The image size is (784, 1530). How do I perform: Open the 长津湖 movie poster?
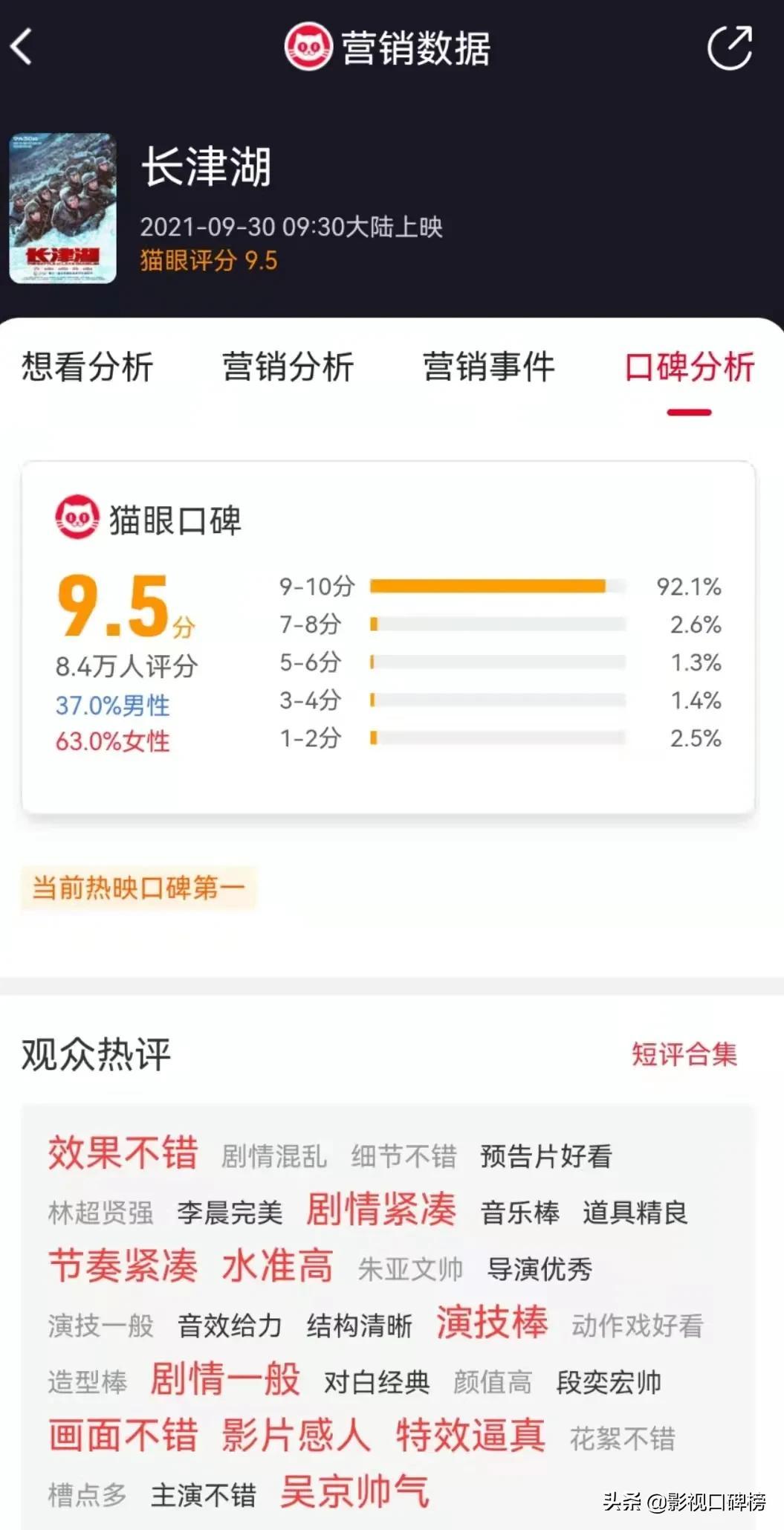click(63, 208)
